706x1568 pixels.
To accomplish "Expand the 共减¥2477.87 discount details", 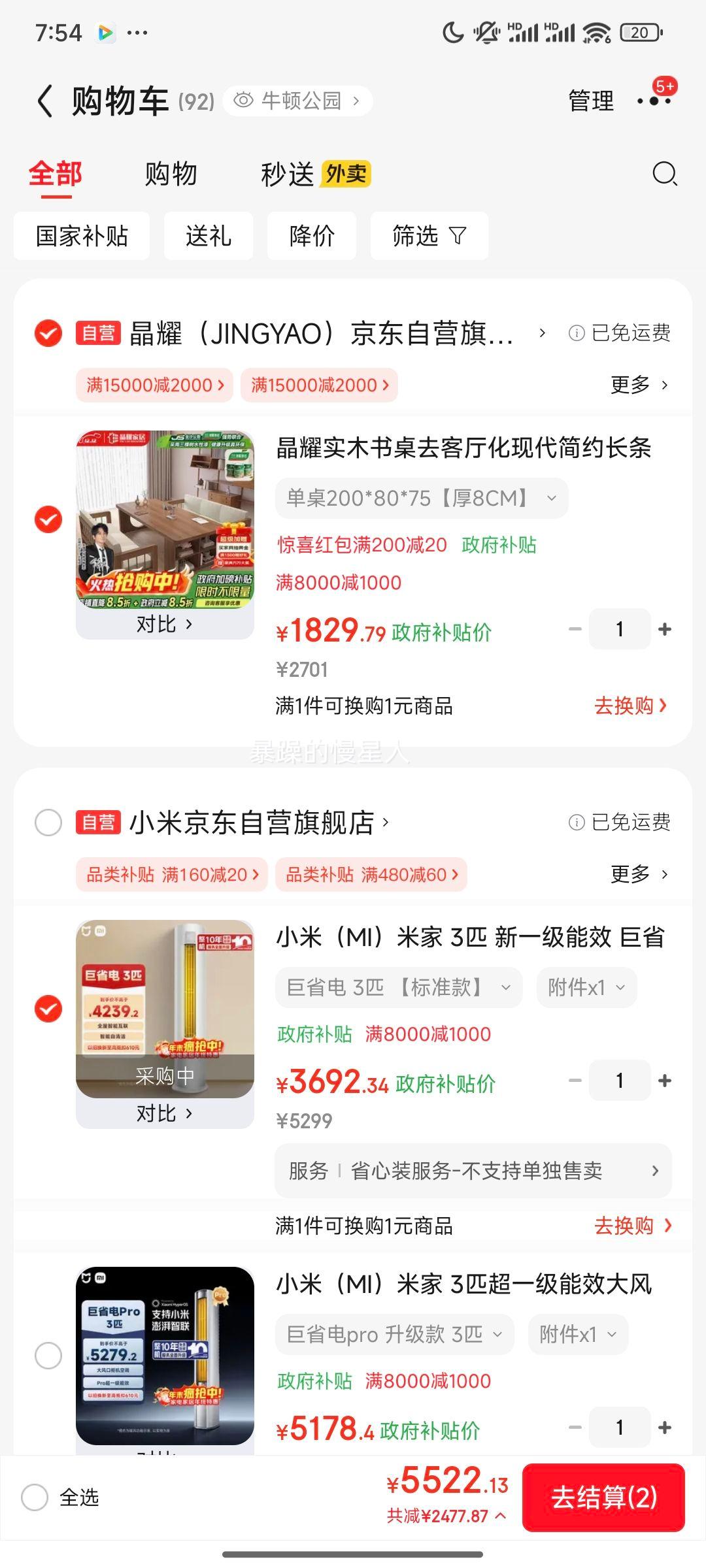I will (x=446, y=1516).
